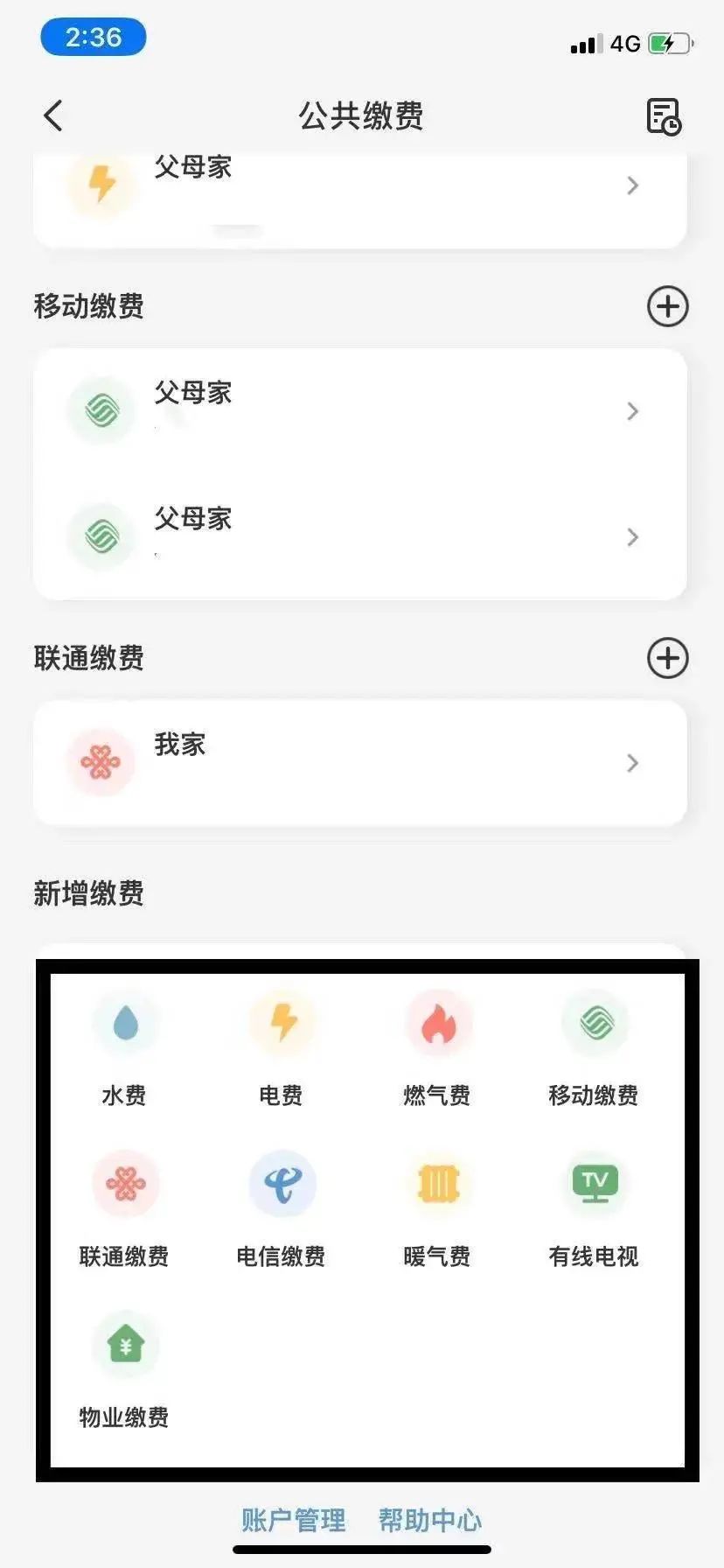Tap the 2:36 time pill indicator
This screenshot has width=724, height=1568.
[x=93, y=36]
